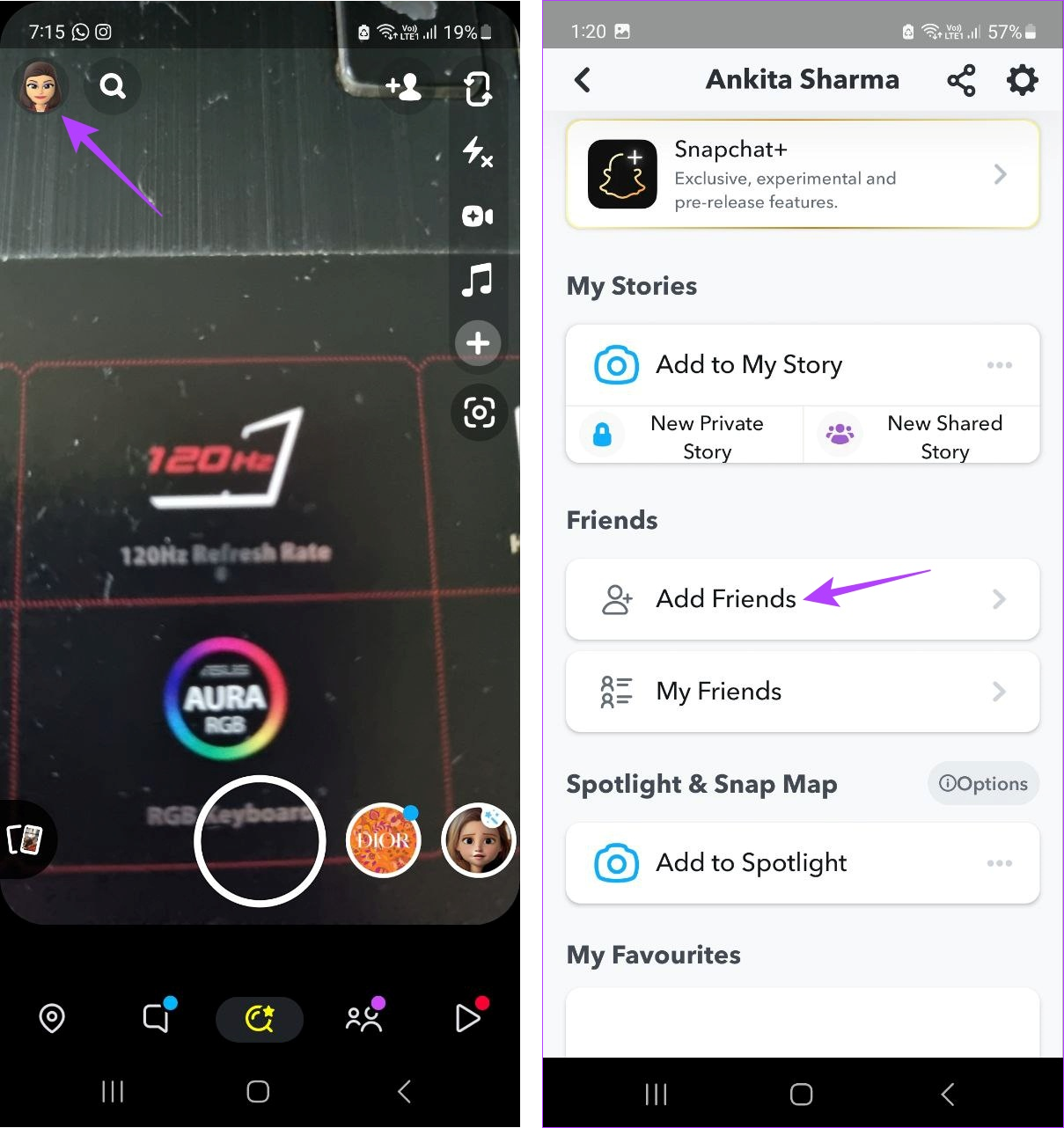
Task: Select Add to My Story
Action: pos(748,365)
